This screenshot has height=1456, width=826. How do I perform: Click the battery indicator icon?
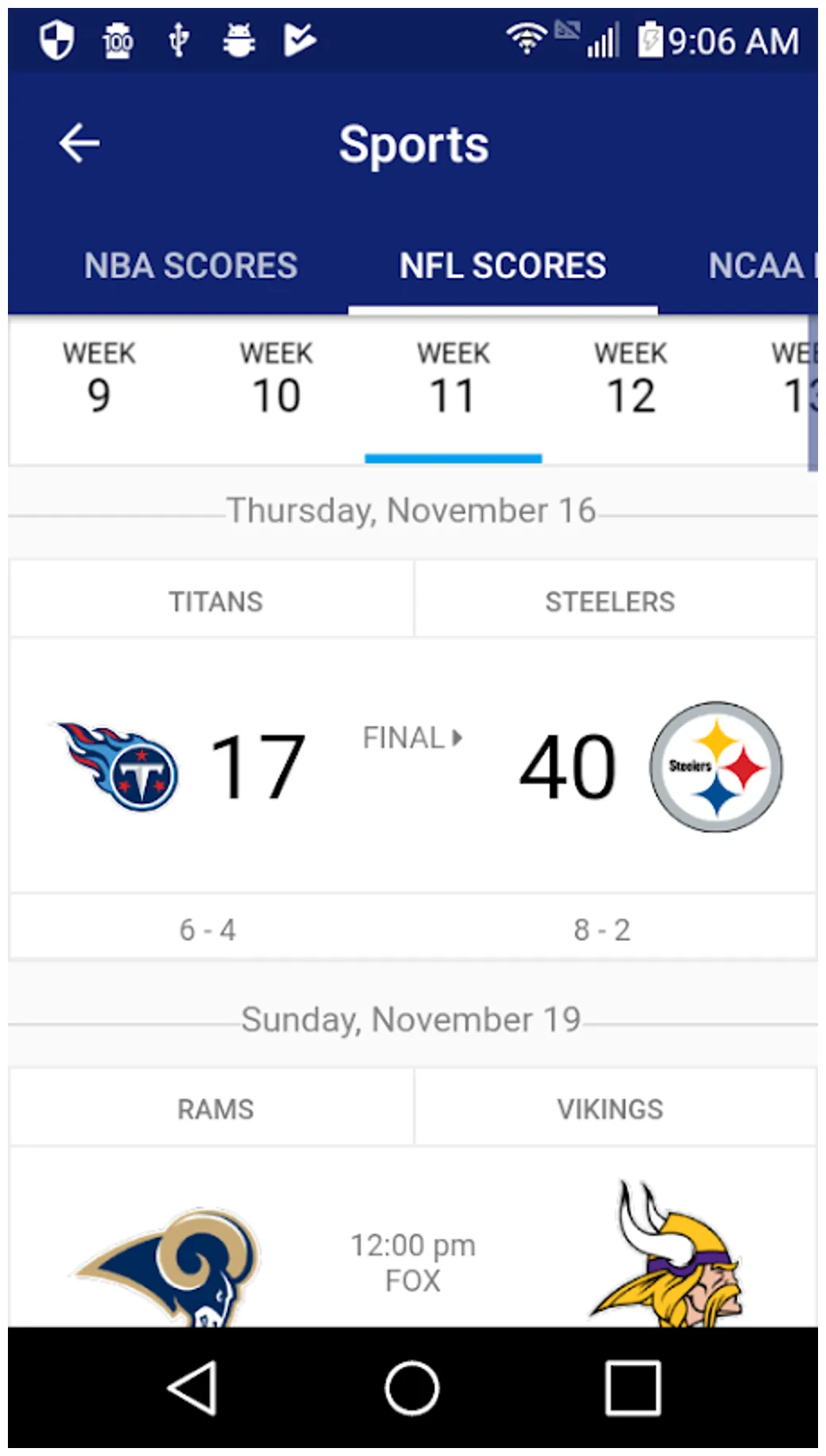[651, 40]
